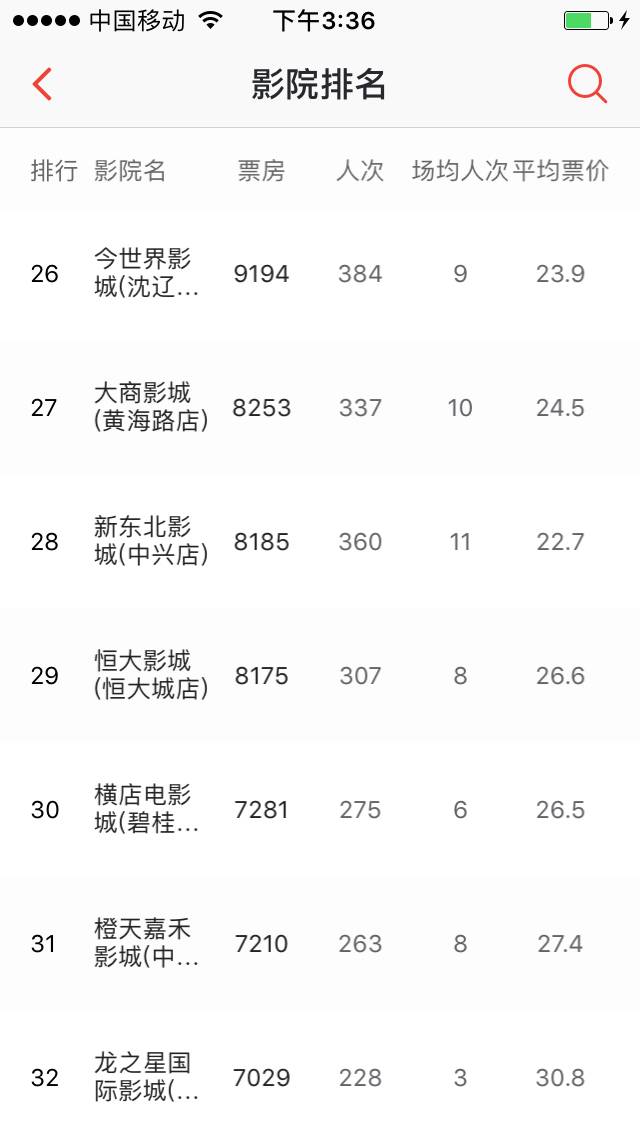640x1136 pixels.
Task: Go back with the red arrow
Action: (x=42, y=84)
